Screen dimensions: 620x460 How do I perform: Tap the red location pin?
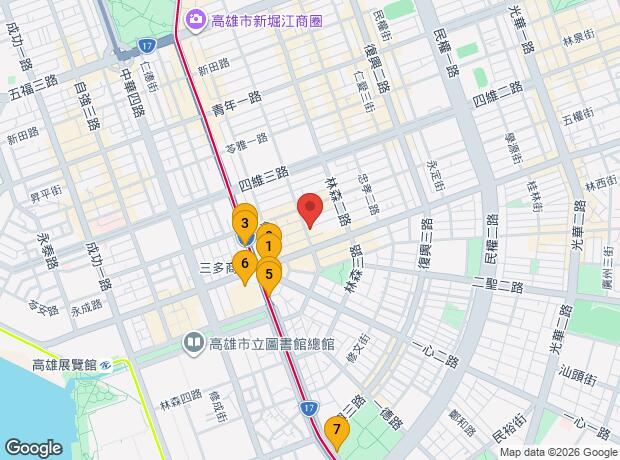point(310,209)
